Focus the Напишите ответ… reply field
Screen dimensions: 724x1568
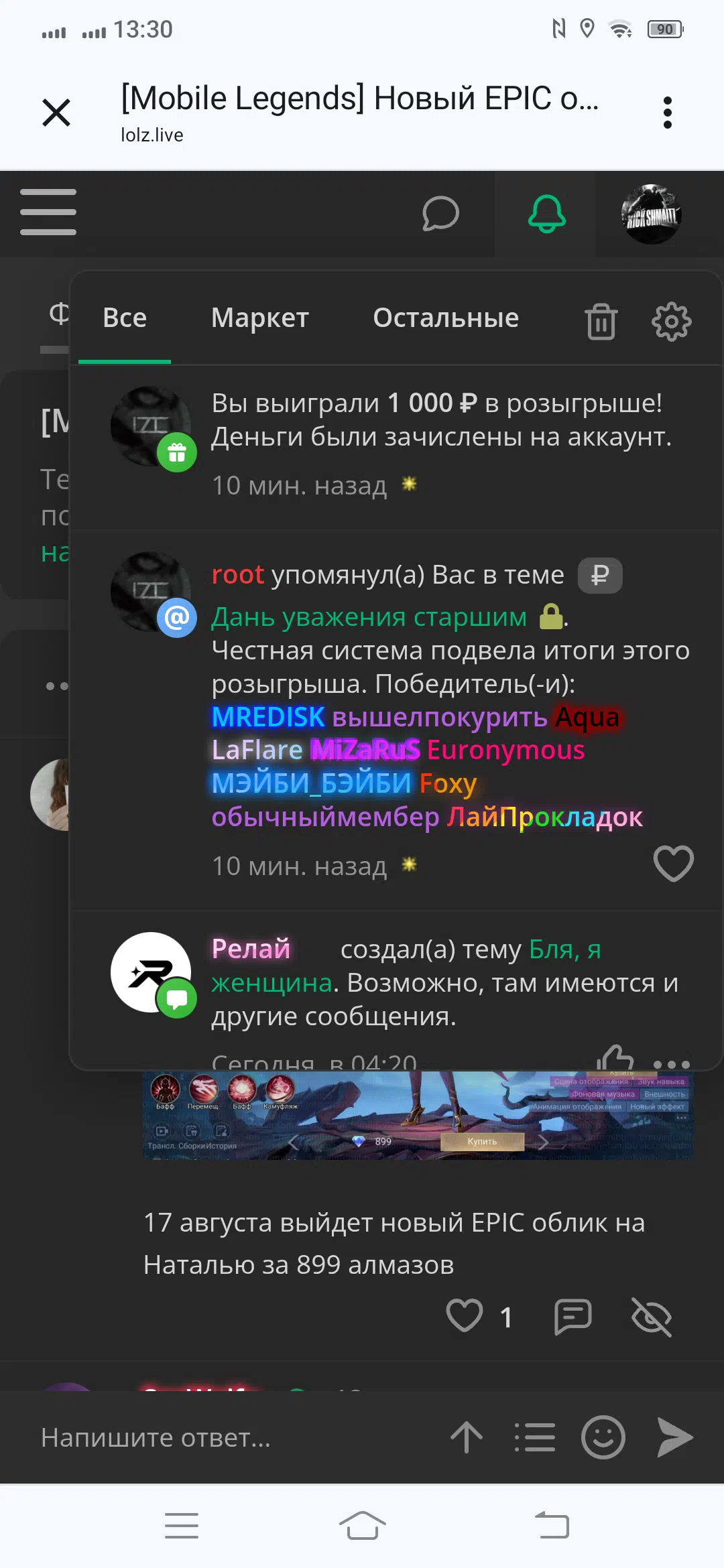click(x=228, y=1437)
